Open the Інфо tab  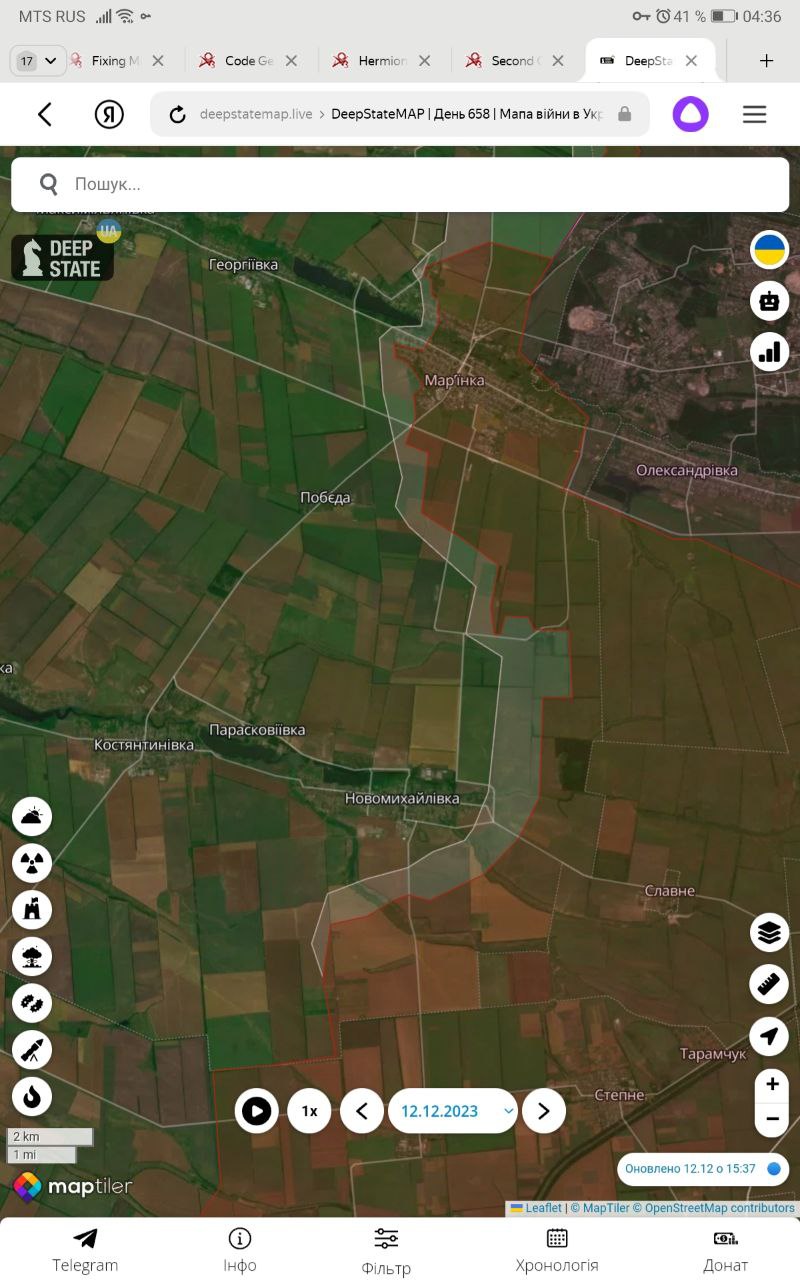click(x=240, y=1250)
